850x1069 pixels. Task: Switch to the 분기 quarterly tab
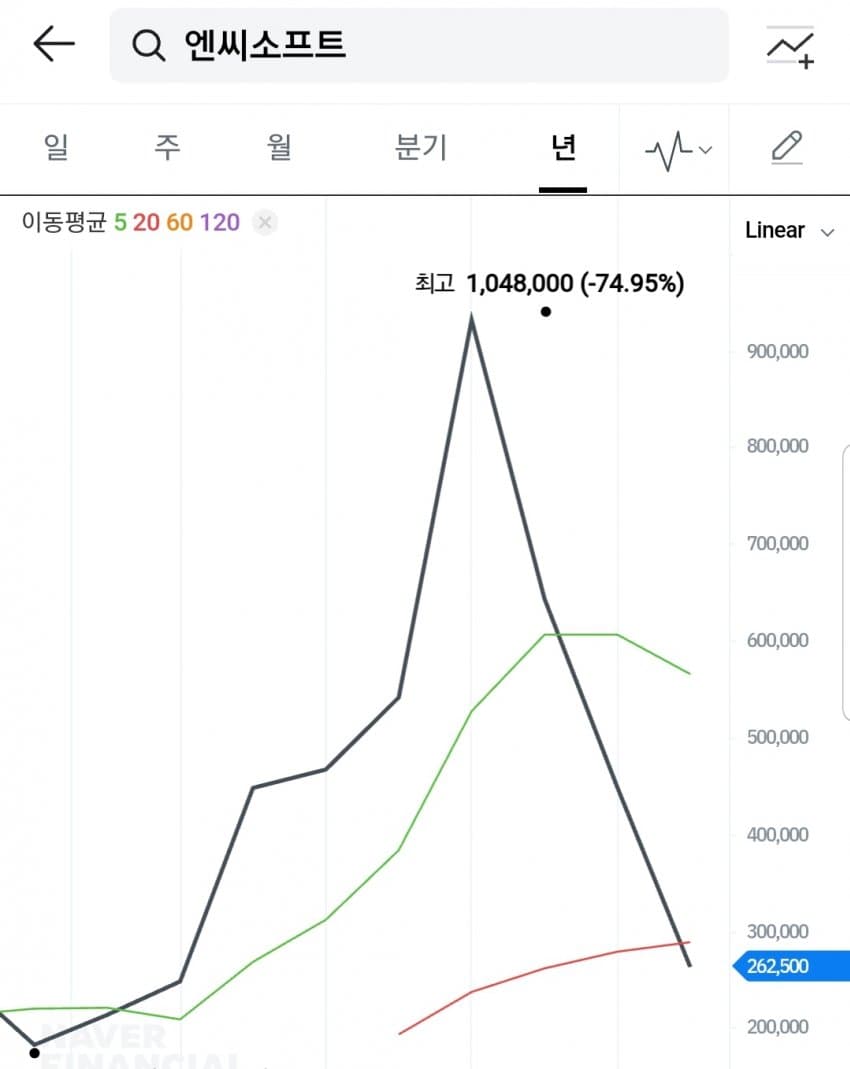coord(421,148)
